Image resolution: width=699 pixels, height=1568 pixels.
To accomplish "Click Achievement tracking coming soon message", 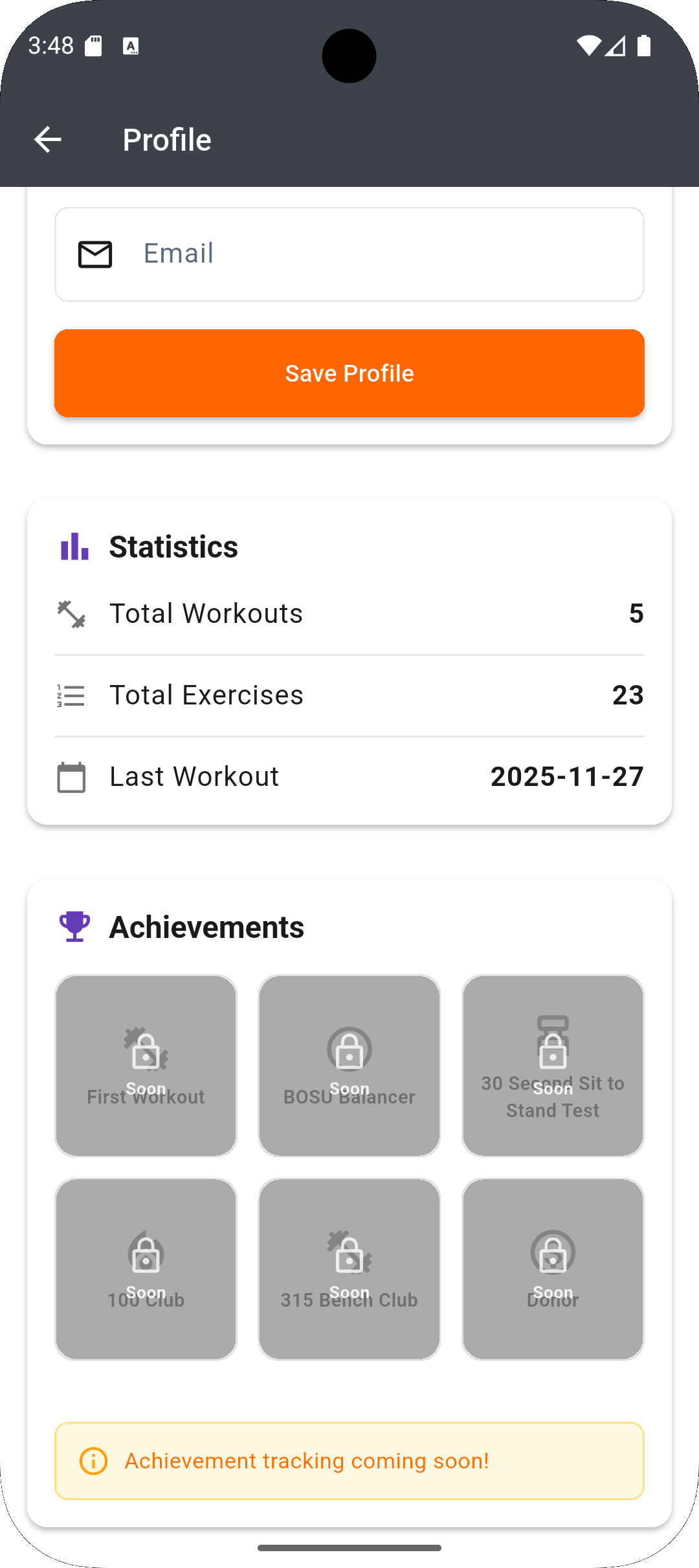I will [307, 1461].
